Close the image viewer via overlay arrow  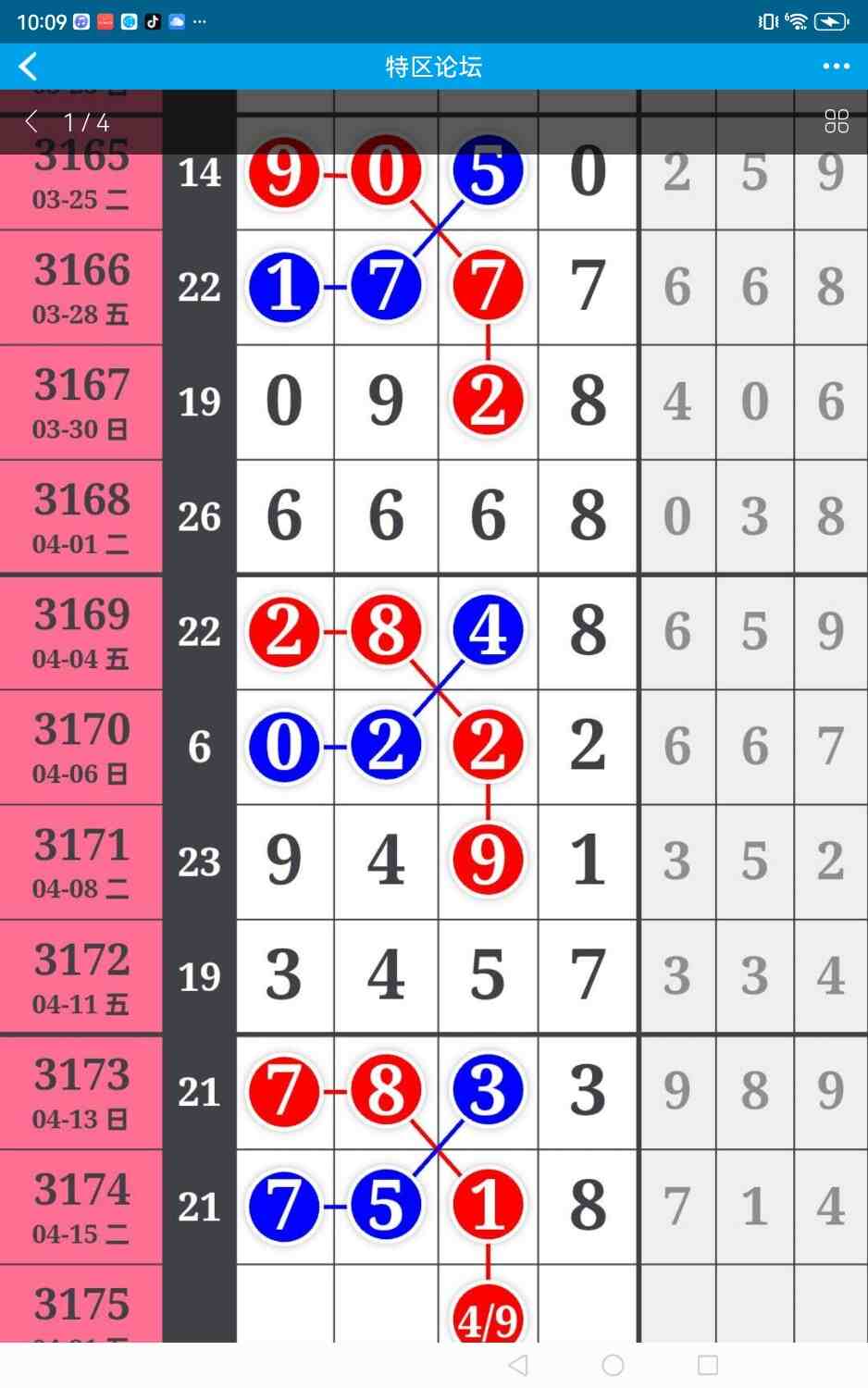point(31,121)
